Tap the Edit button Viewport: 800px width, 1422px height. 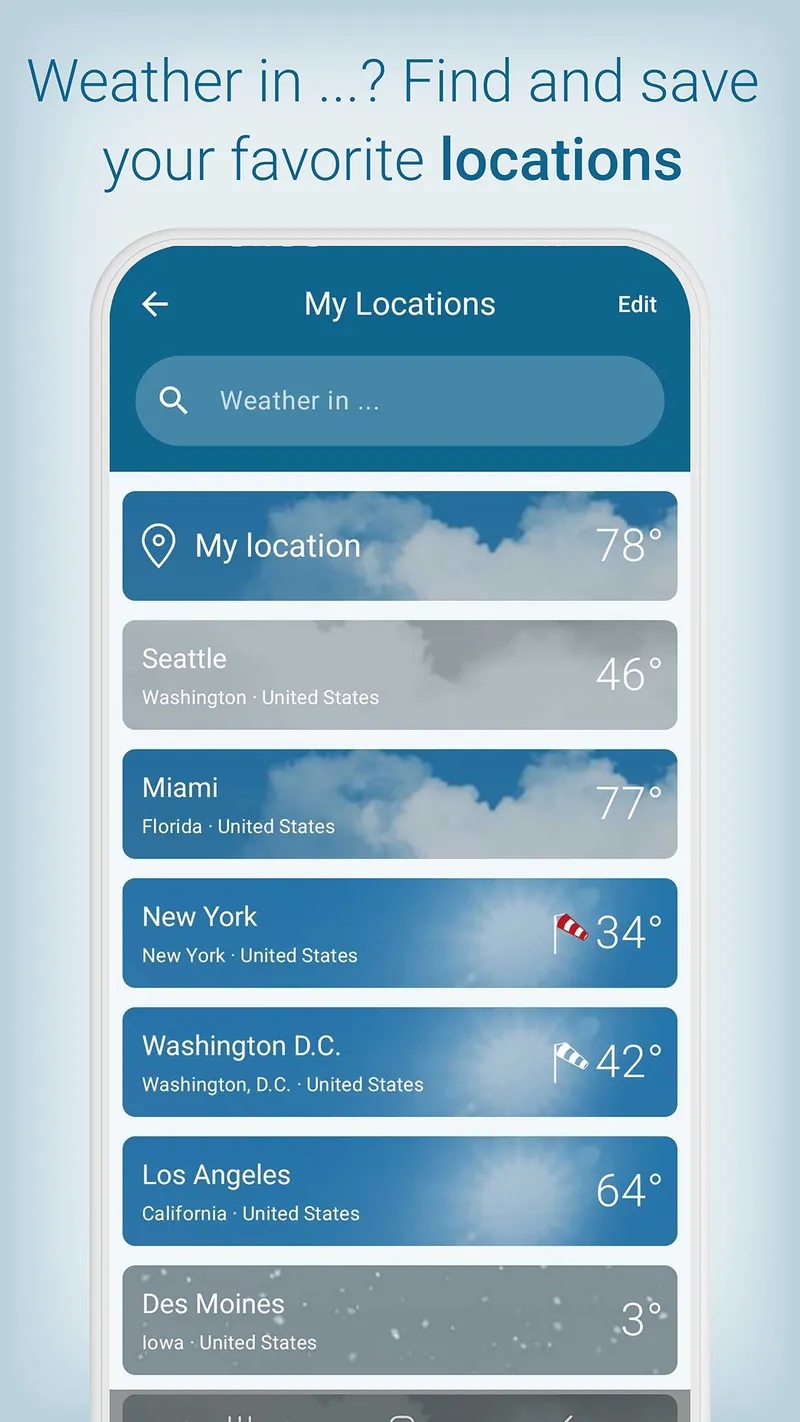coord(637,305)
